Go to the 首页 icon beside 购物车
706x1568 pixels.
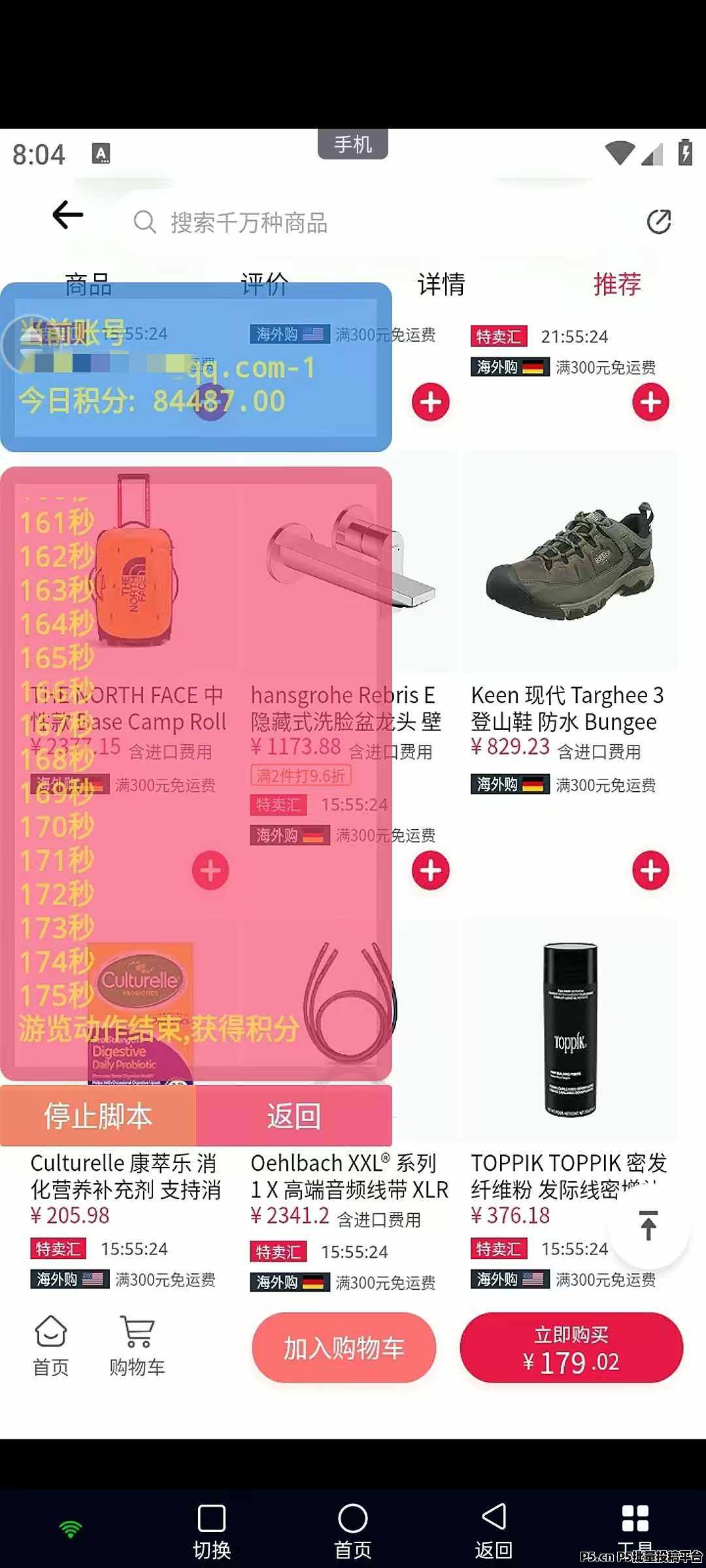pyautogui.click(x=51, y=1346)
